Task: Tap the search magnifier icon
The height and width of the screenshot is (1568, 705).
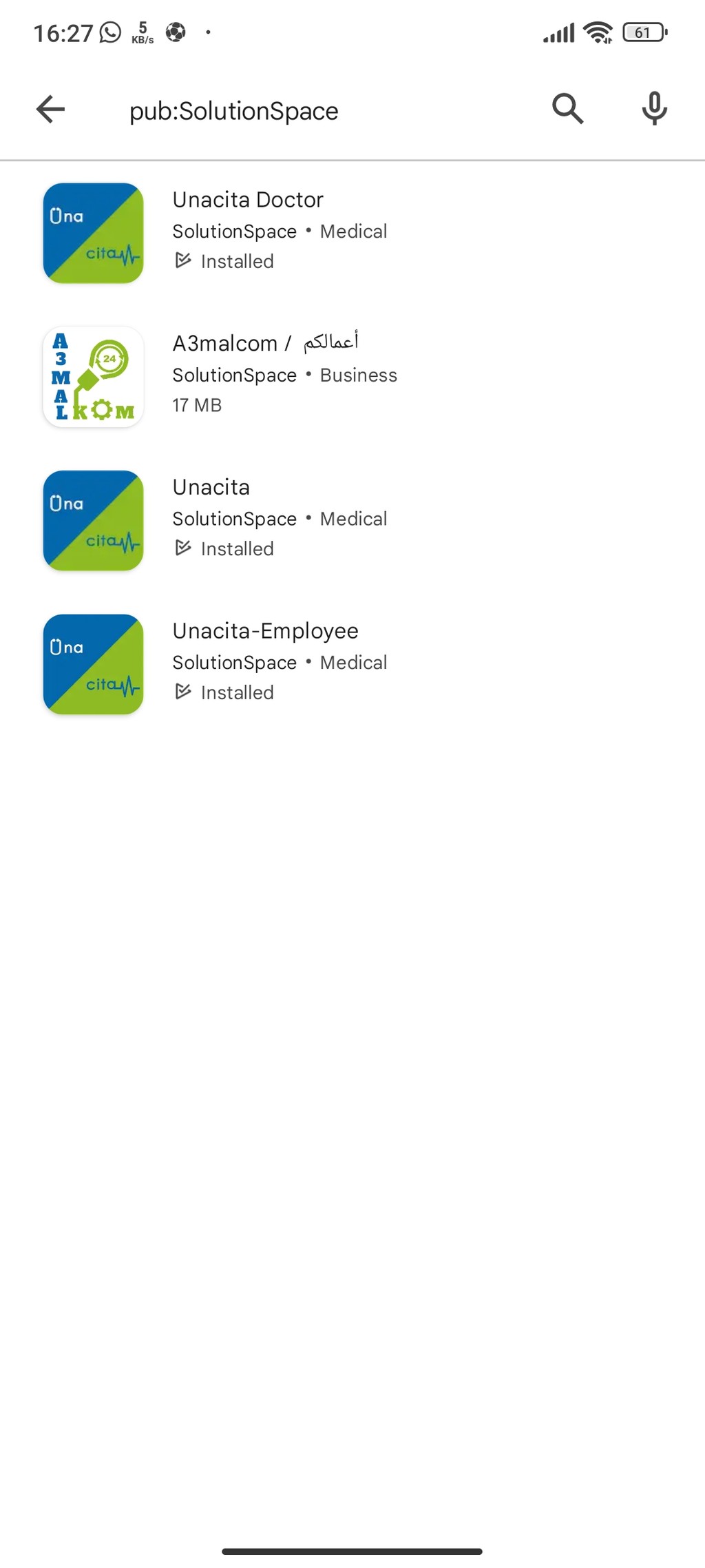Action: (568, 109)
